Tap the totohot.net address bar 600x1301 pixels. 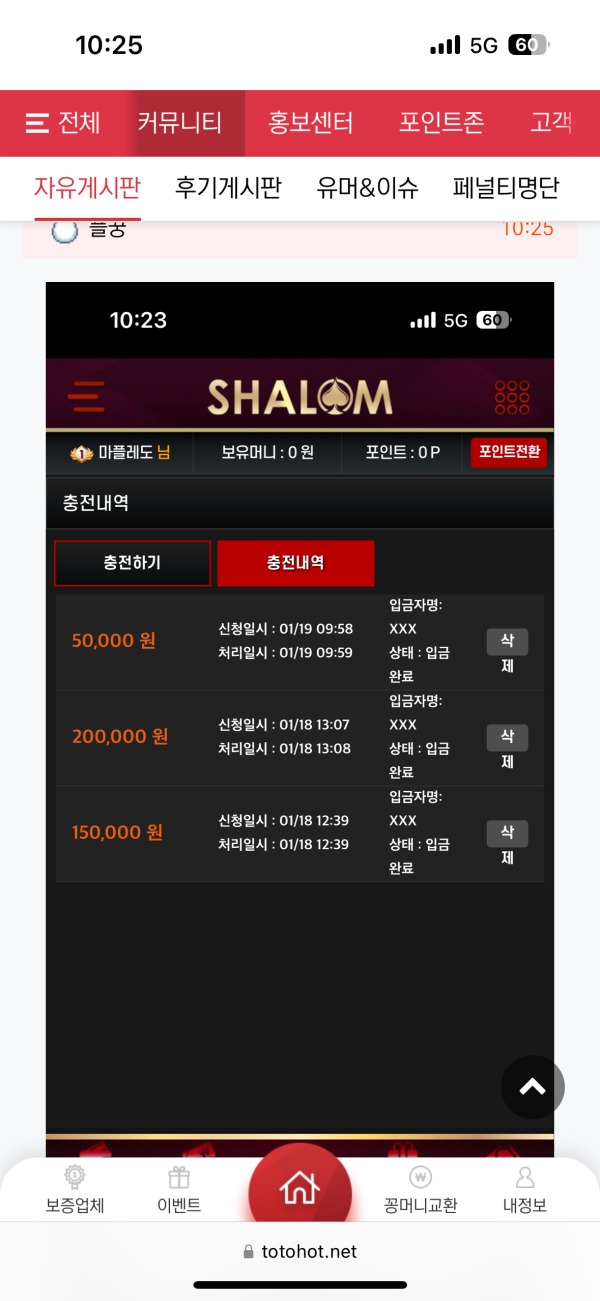click(x=300, y=1251)
